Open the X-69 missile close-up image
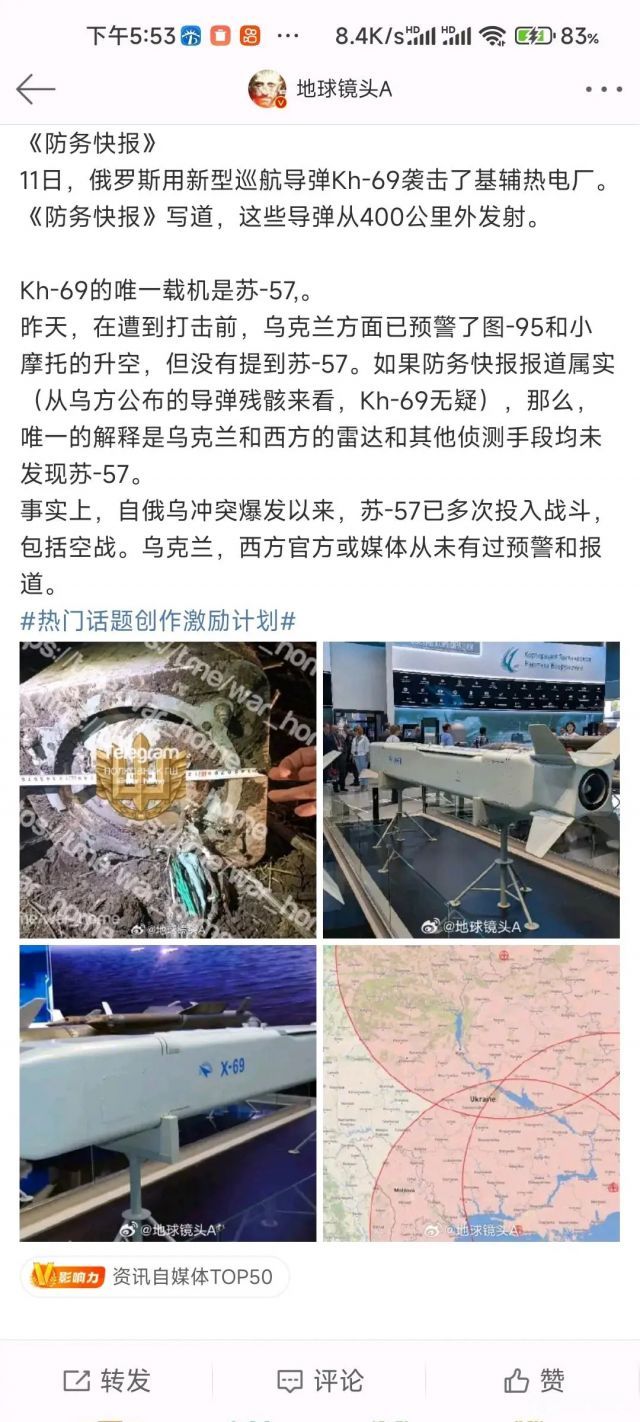The height and width of the screenshot is (1422, 640). [x=168, y=1093]
